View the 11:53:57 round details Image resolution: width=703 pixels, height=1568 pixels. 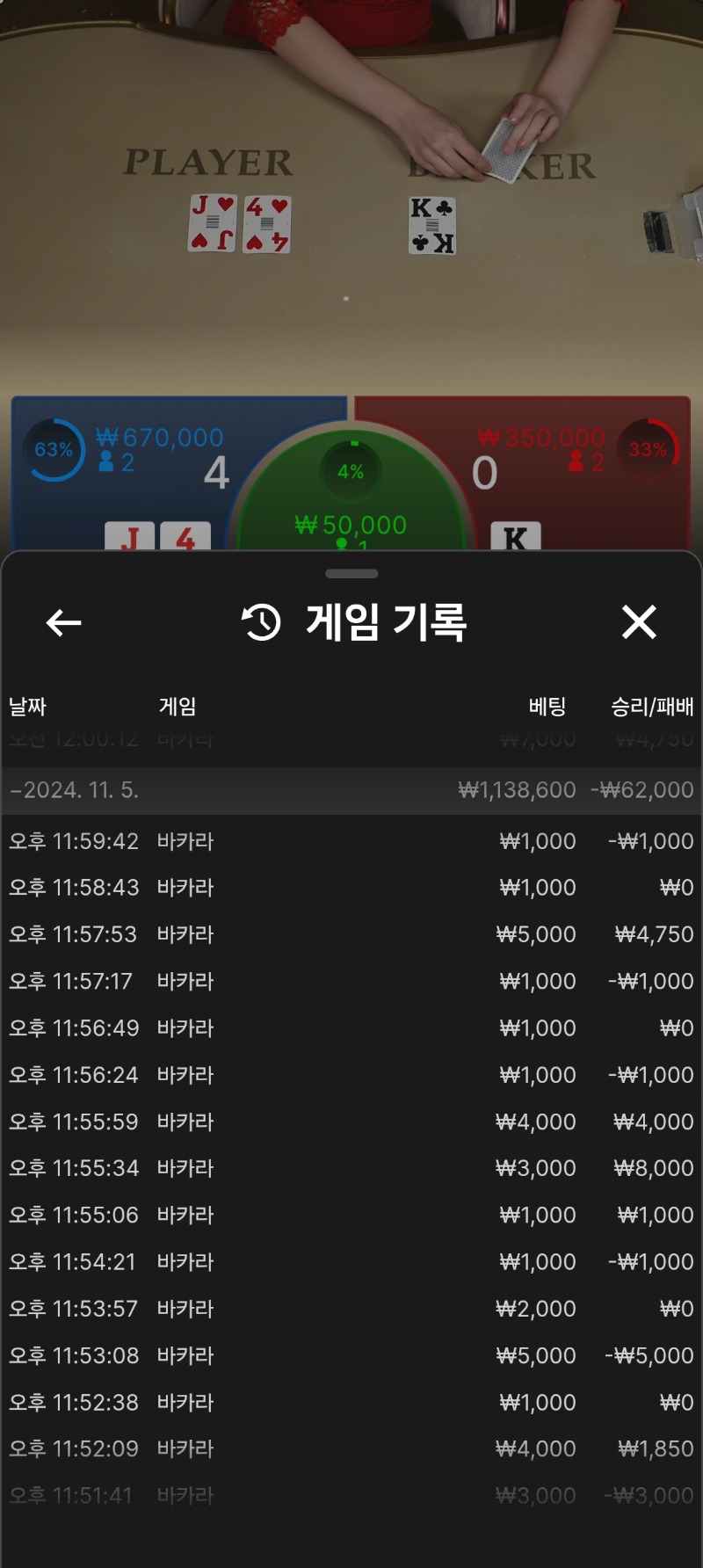pyautogui.click(x=351, y=1309)
